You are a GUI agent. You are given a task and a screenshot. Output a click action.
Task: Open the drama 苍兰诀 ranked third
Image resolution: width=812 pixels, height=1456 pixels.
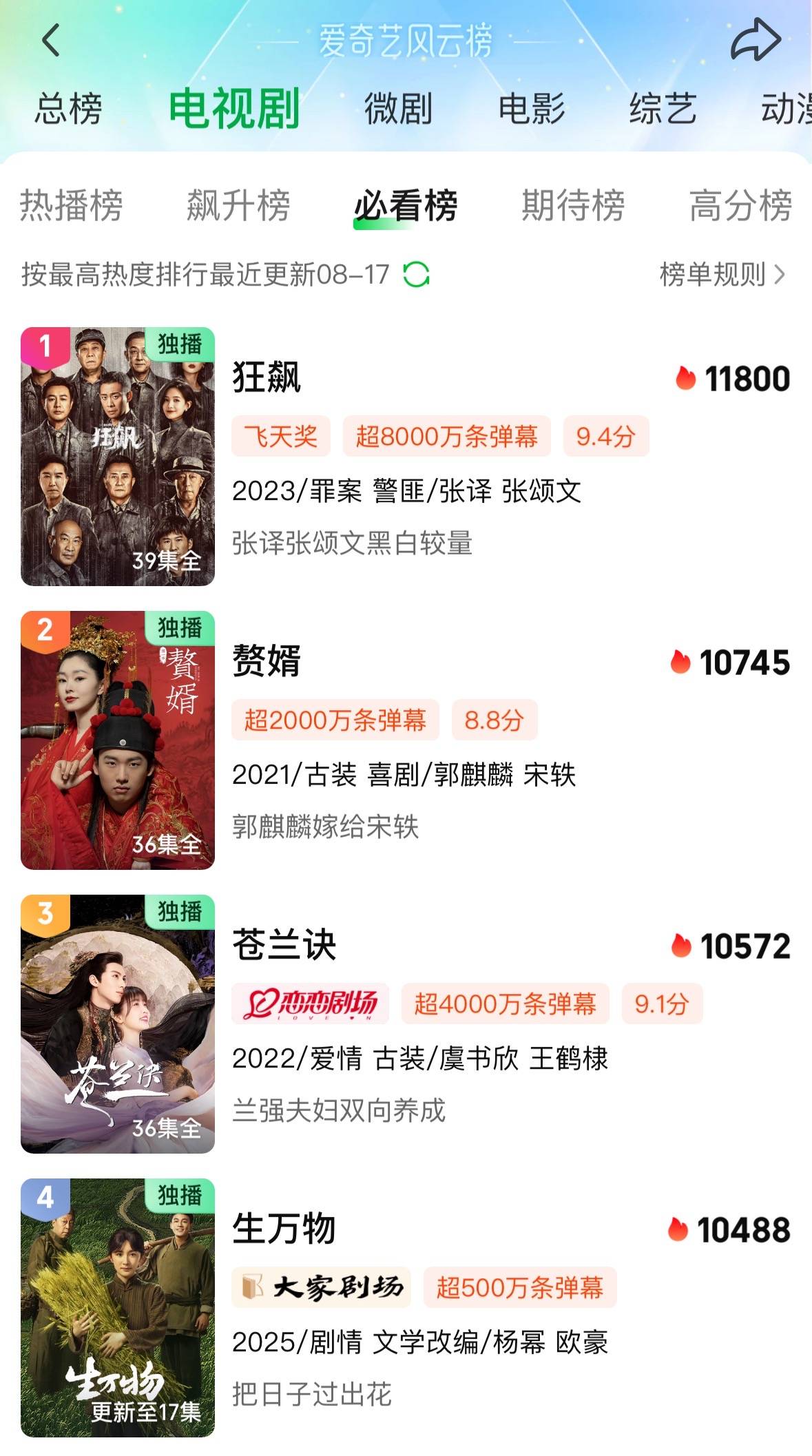pyautogui.click(x=284, y=945)
